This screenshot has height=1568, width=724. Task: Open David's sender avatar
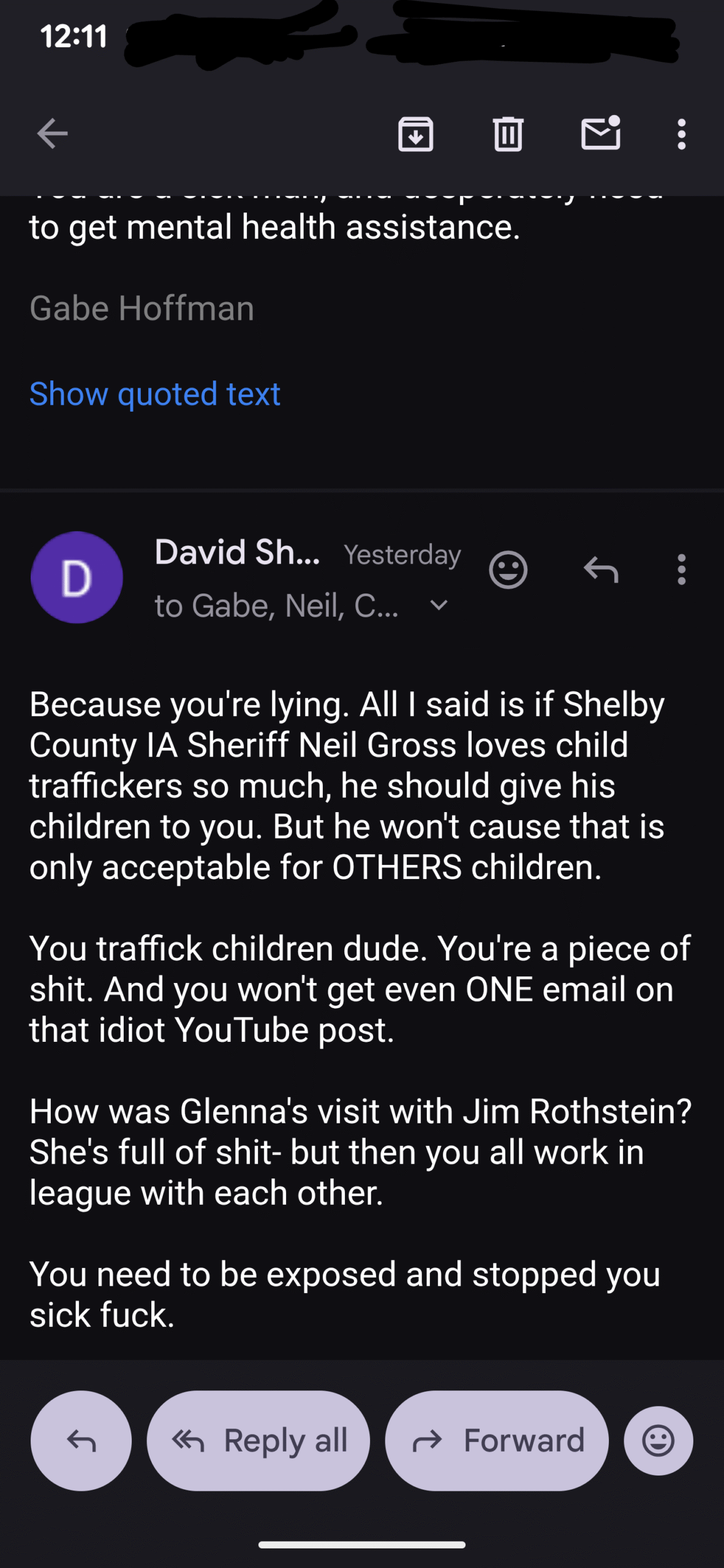(x=77, y=577)
